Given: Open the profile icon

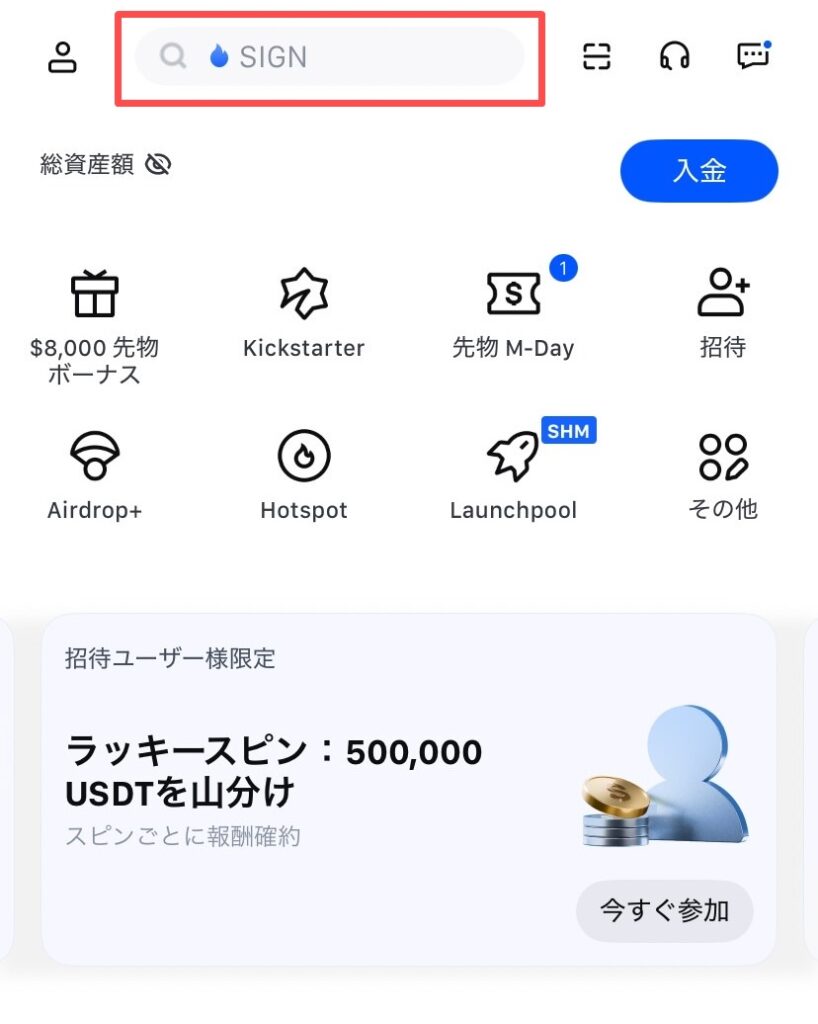Looking at the screenshot, I should click(x=62, y=57).
